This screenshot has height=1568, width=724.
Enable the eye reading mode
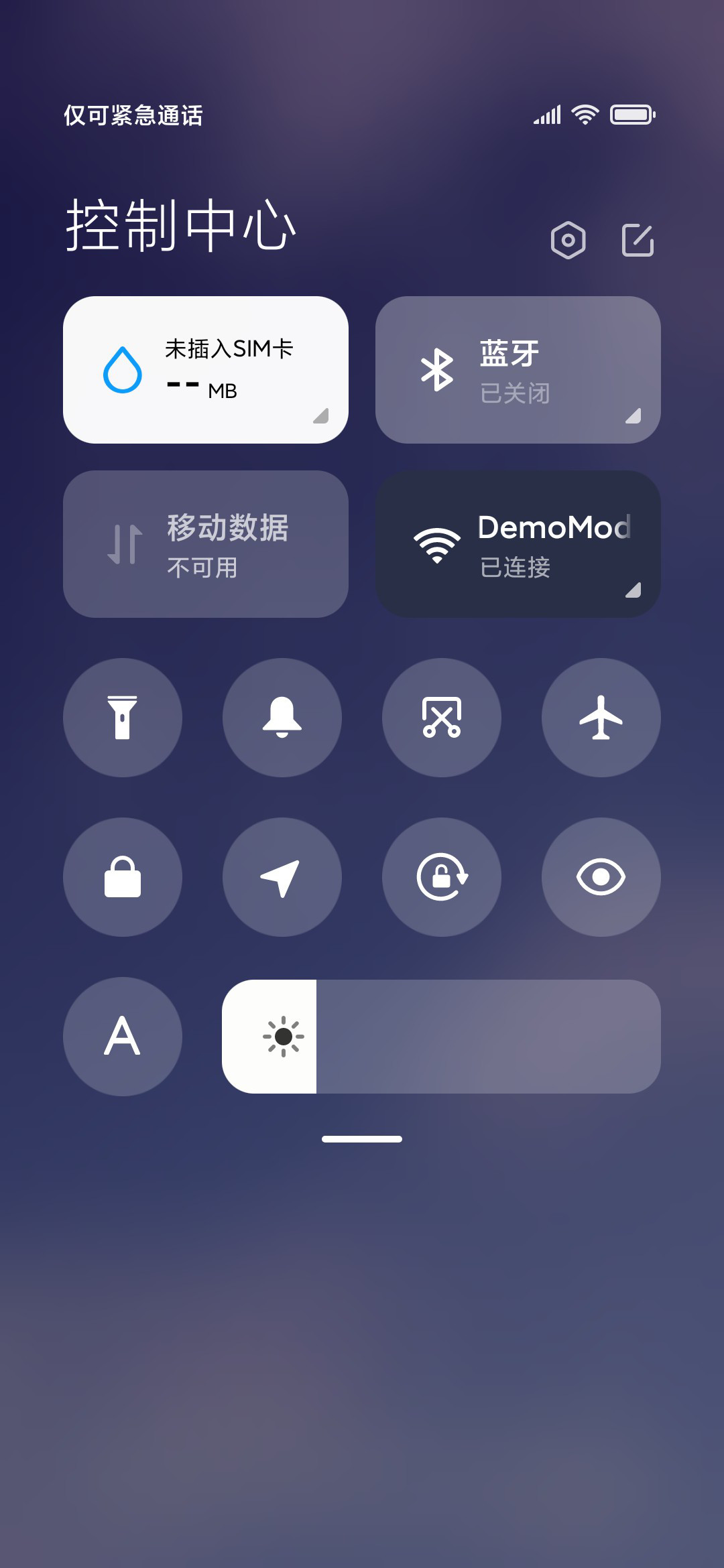[601, 877]
